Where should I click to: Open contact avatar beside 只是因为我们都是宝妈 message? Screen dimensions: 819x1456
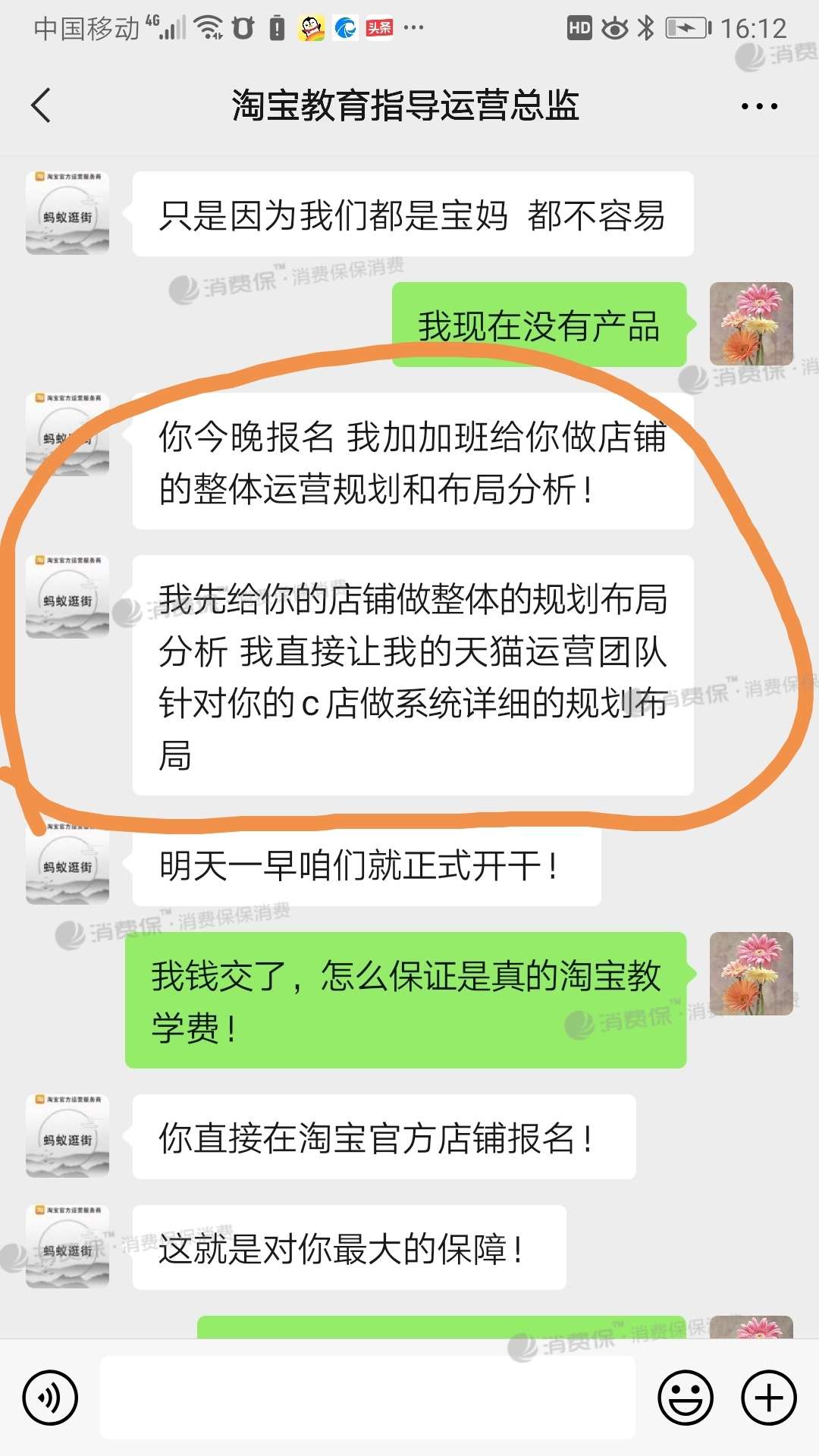(67, 213)
